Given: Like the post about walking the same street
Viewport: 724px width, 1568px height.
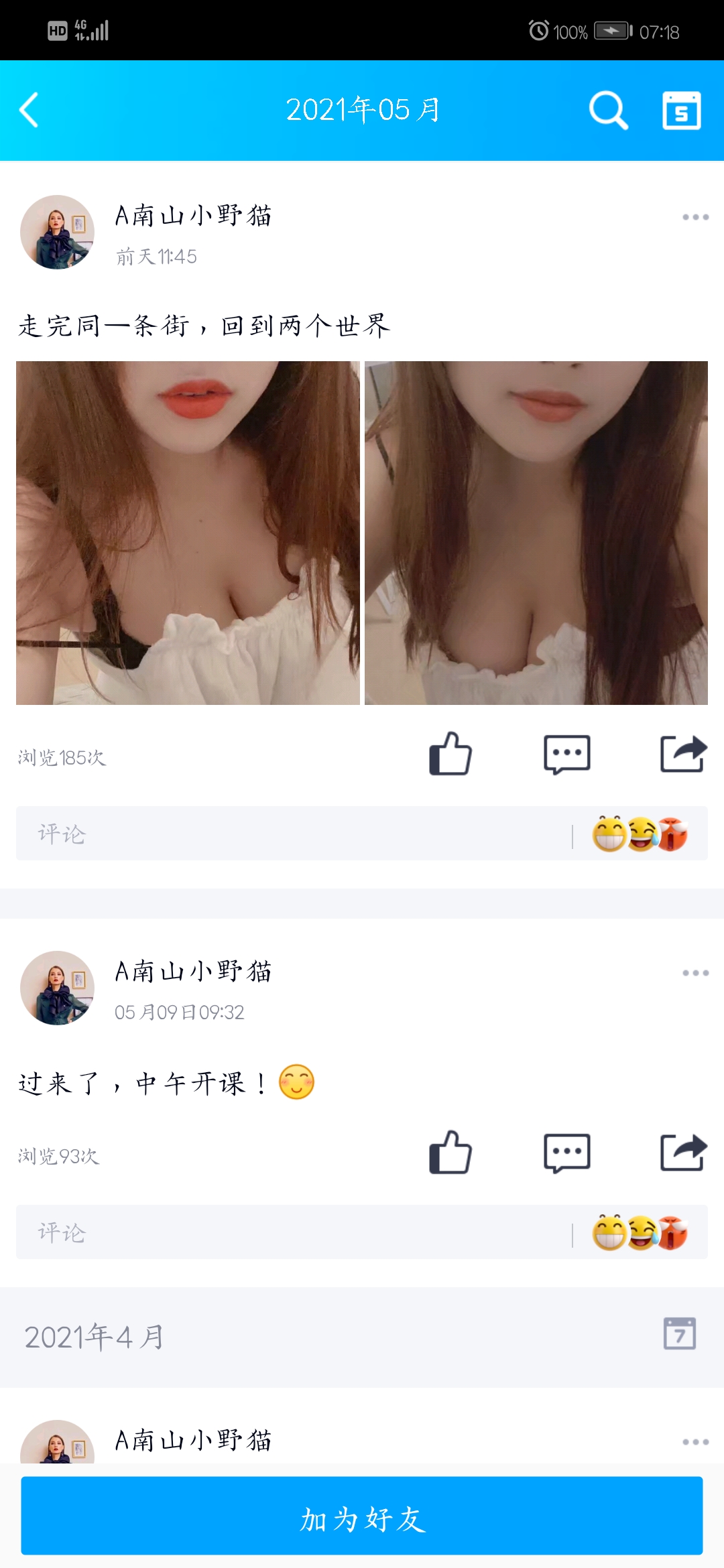Looking at the screenshot, I should click(x=451, y=753).
